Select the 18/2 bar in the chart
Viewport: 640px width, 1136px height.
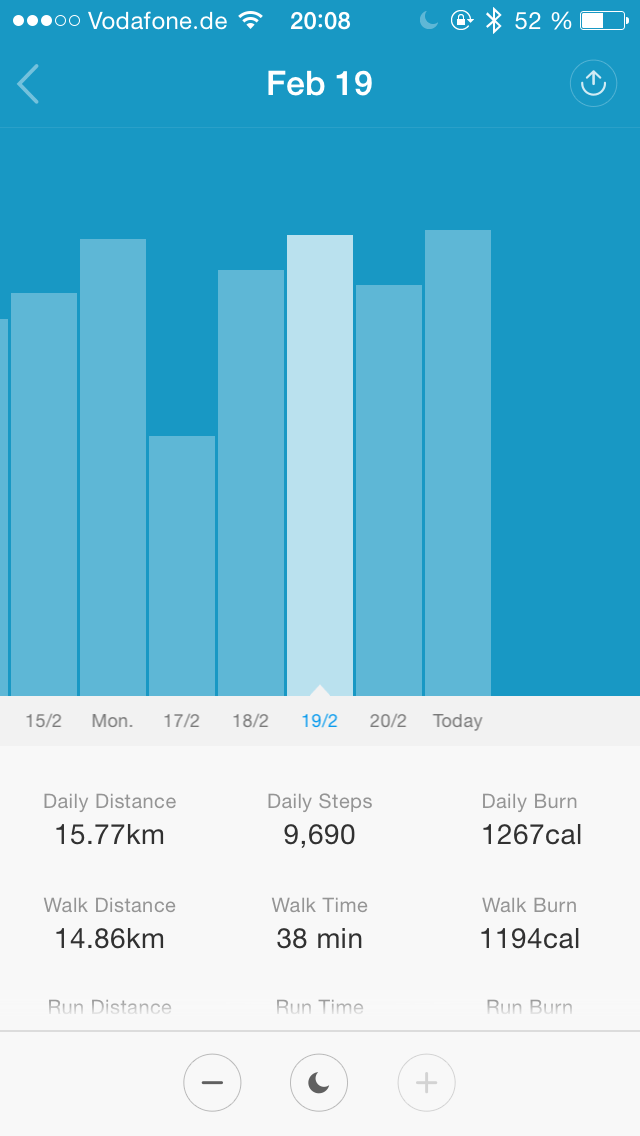click(x=251, y=483)
